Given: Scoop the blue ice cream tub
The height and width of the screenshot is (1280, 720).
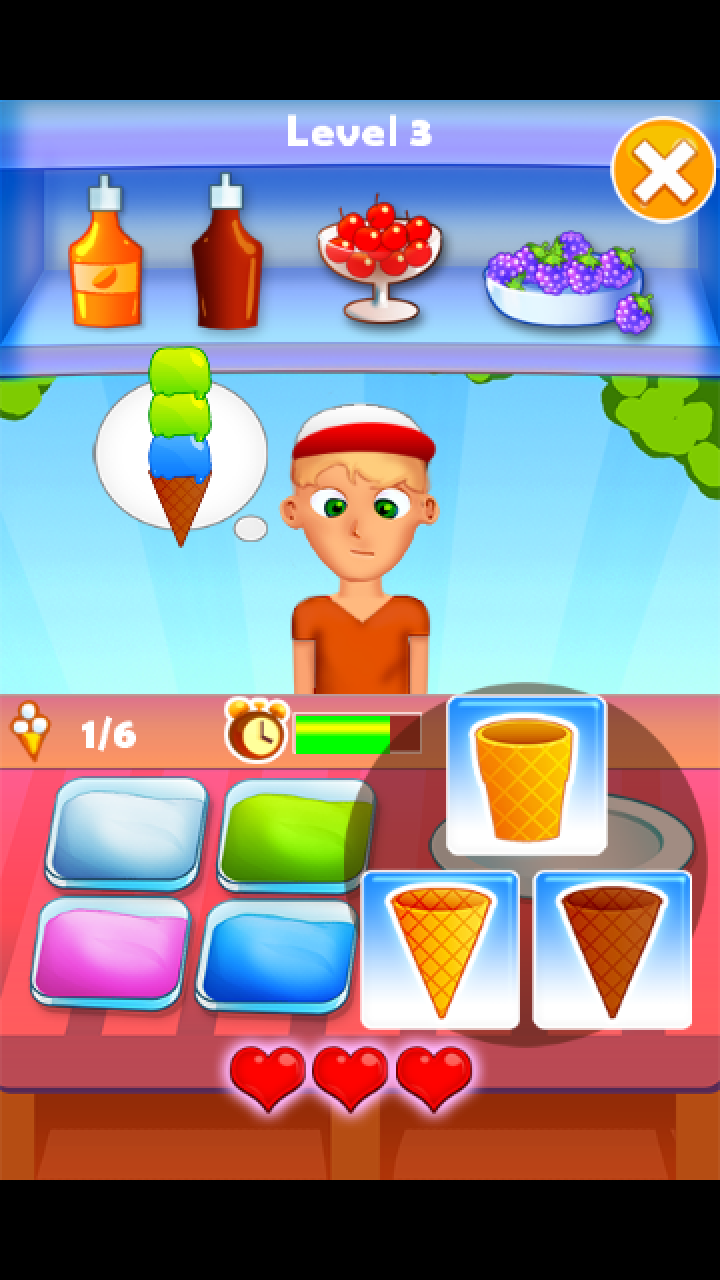Looking at the screenshot, I should coord(277,951).
